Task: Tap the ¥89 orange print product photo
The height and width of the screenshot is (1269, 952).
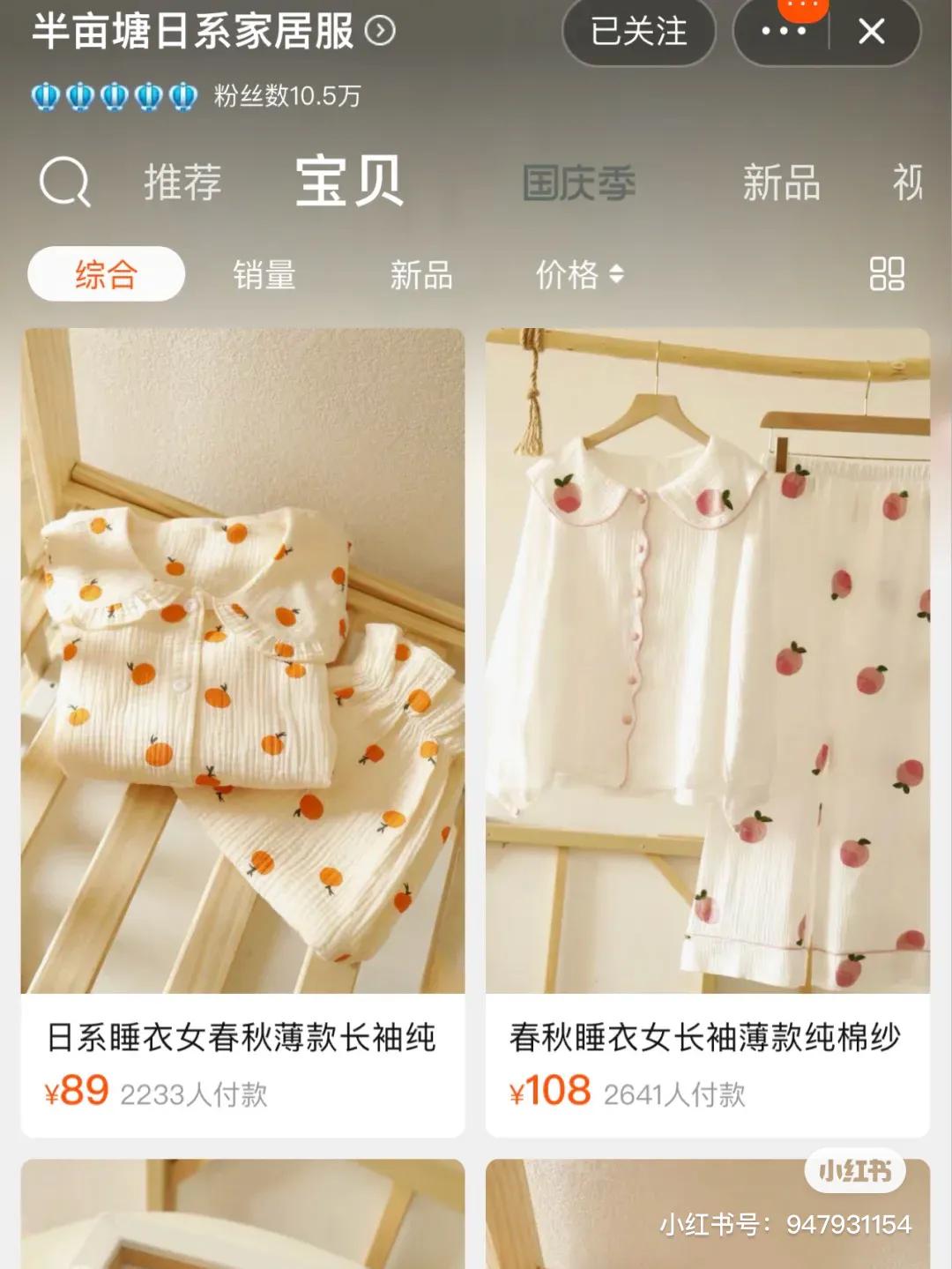Action: (242, 661)
